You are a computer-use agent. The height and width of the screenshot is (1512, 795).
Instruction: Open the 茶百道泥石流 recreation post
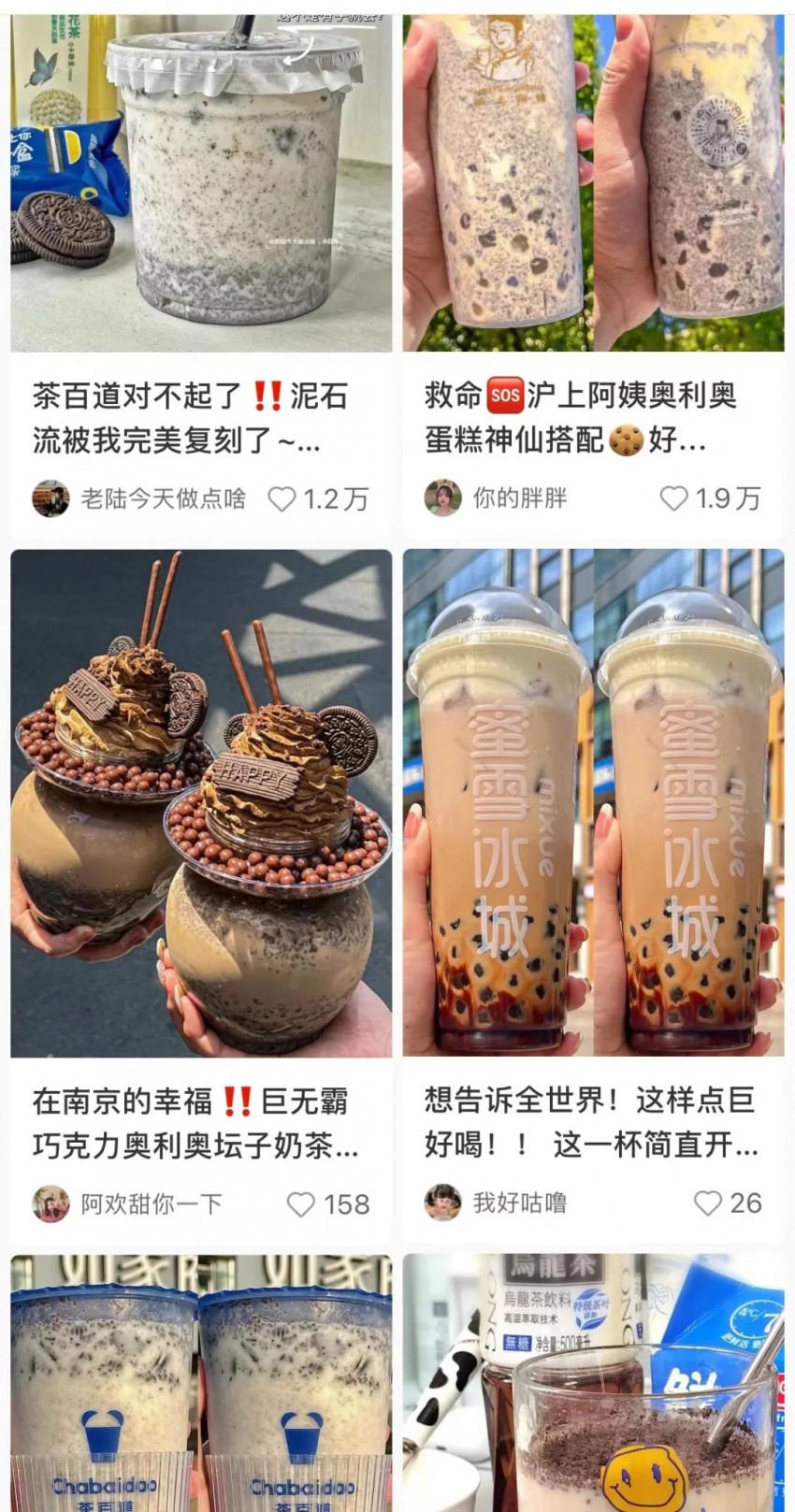(201, 187)
